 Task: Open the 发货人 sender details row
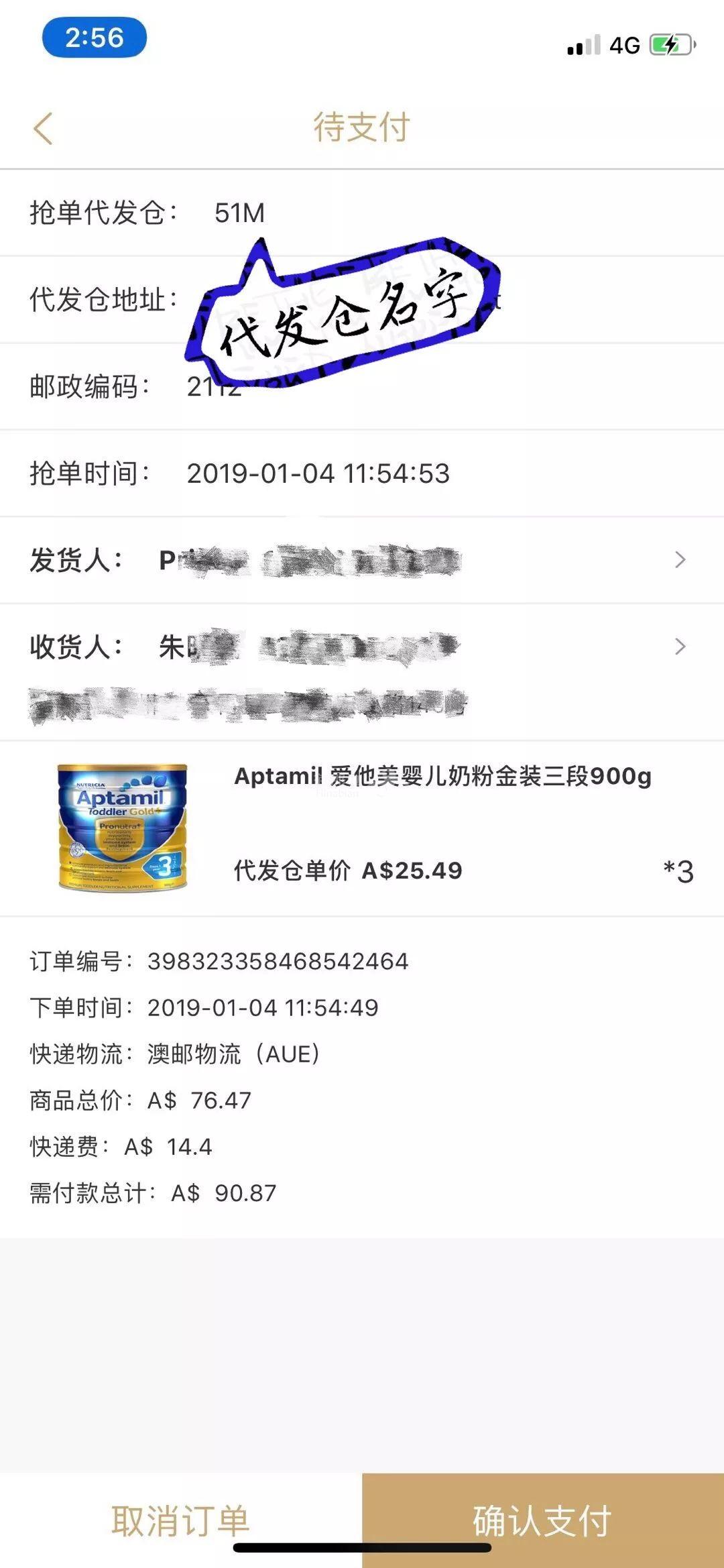pos(362,560)
